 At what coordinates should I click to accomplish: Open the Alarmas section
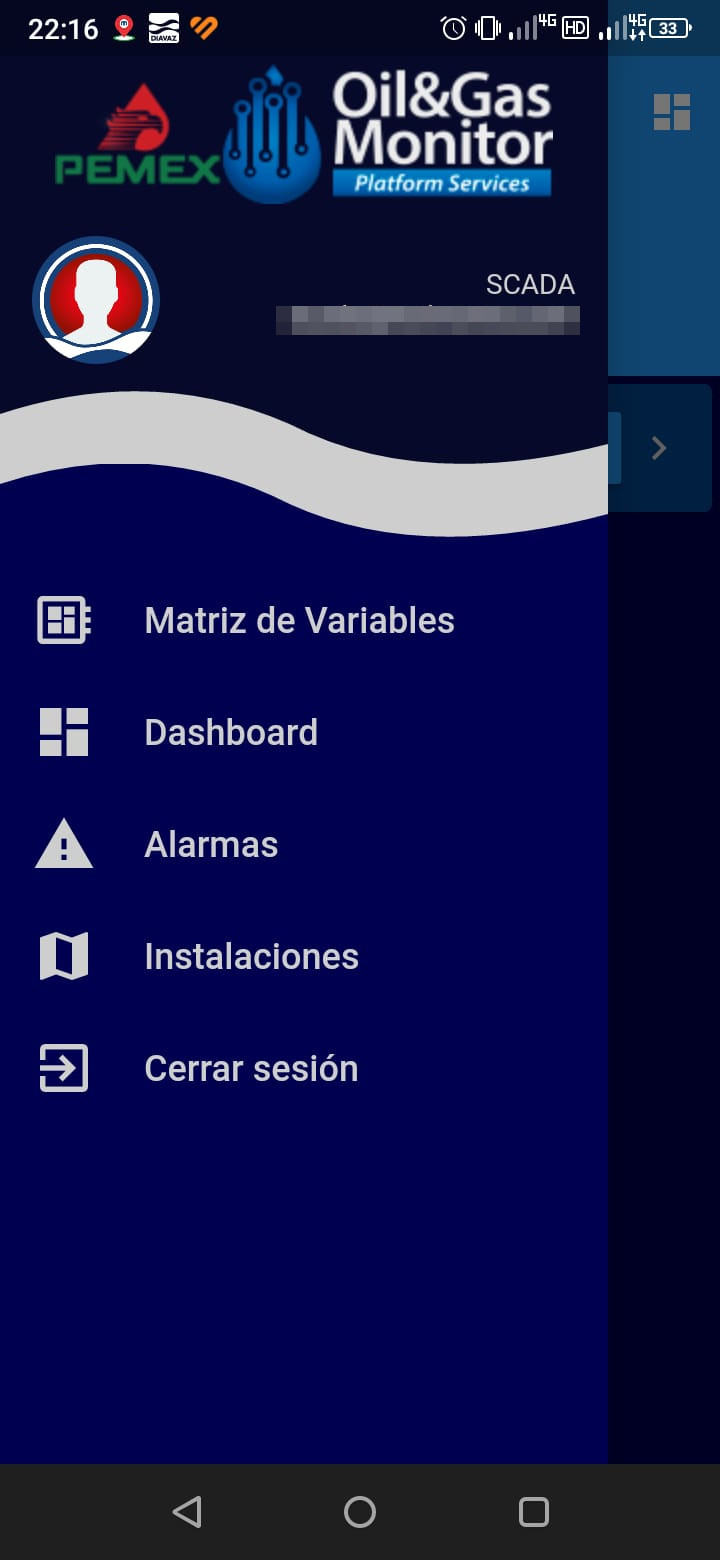[211, 845]
